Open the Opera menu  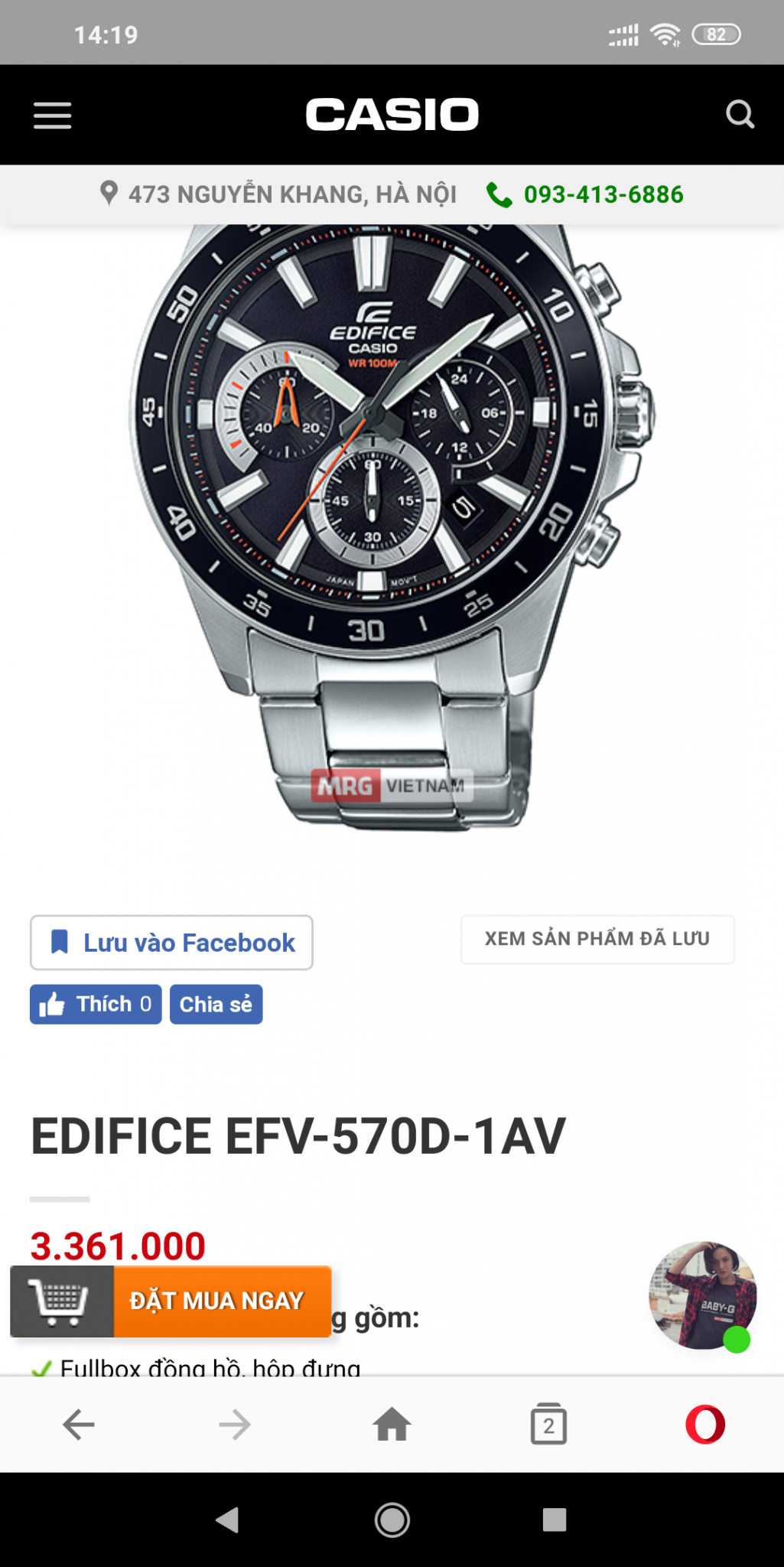click(705, 1425)
